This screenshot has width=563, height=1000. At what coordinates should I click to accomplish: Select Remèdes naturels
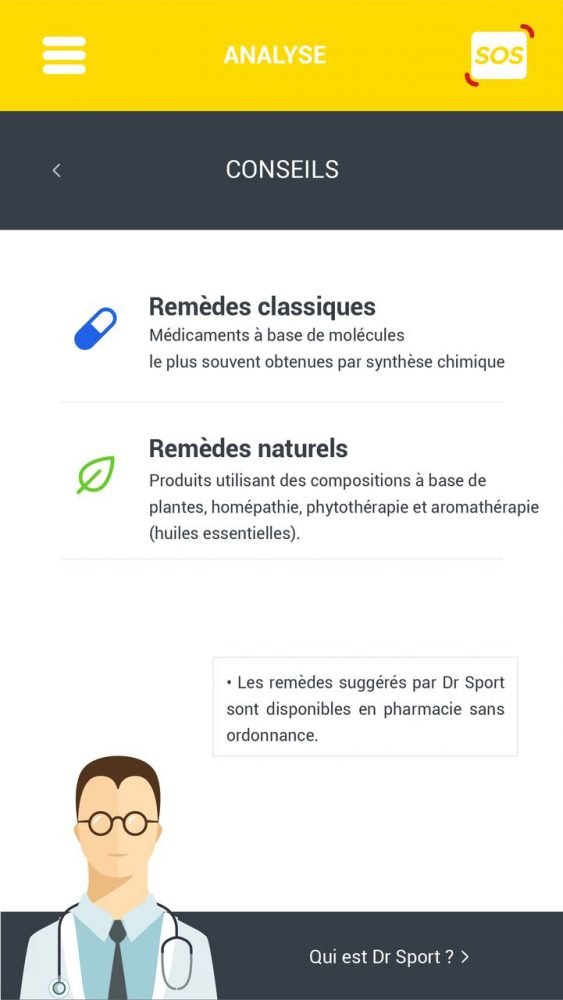(281, 481)
